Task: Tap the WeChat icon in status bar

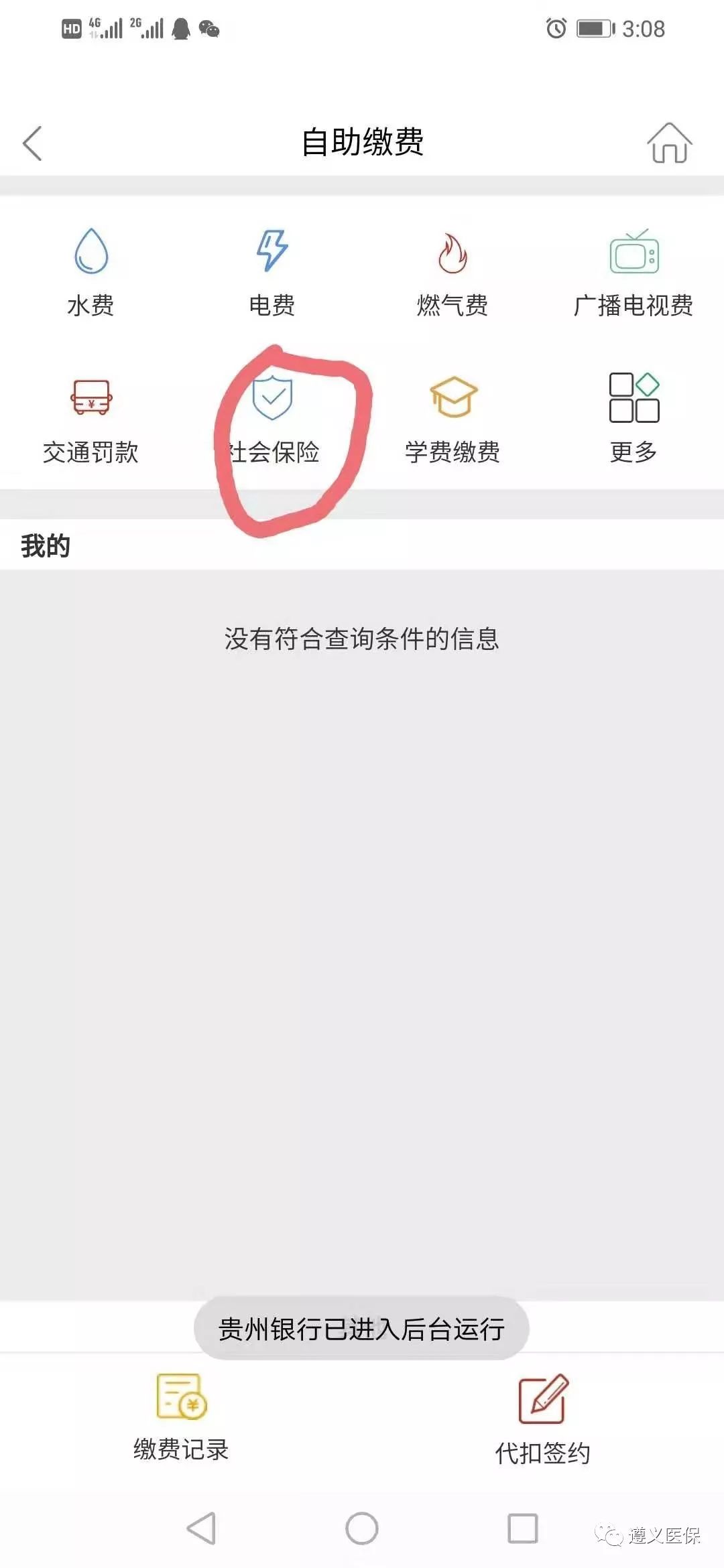Action: tap(208, 29)
